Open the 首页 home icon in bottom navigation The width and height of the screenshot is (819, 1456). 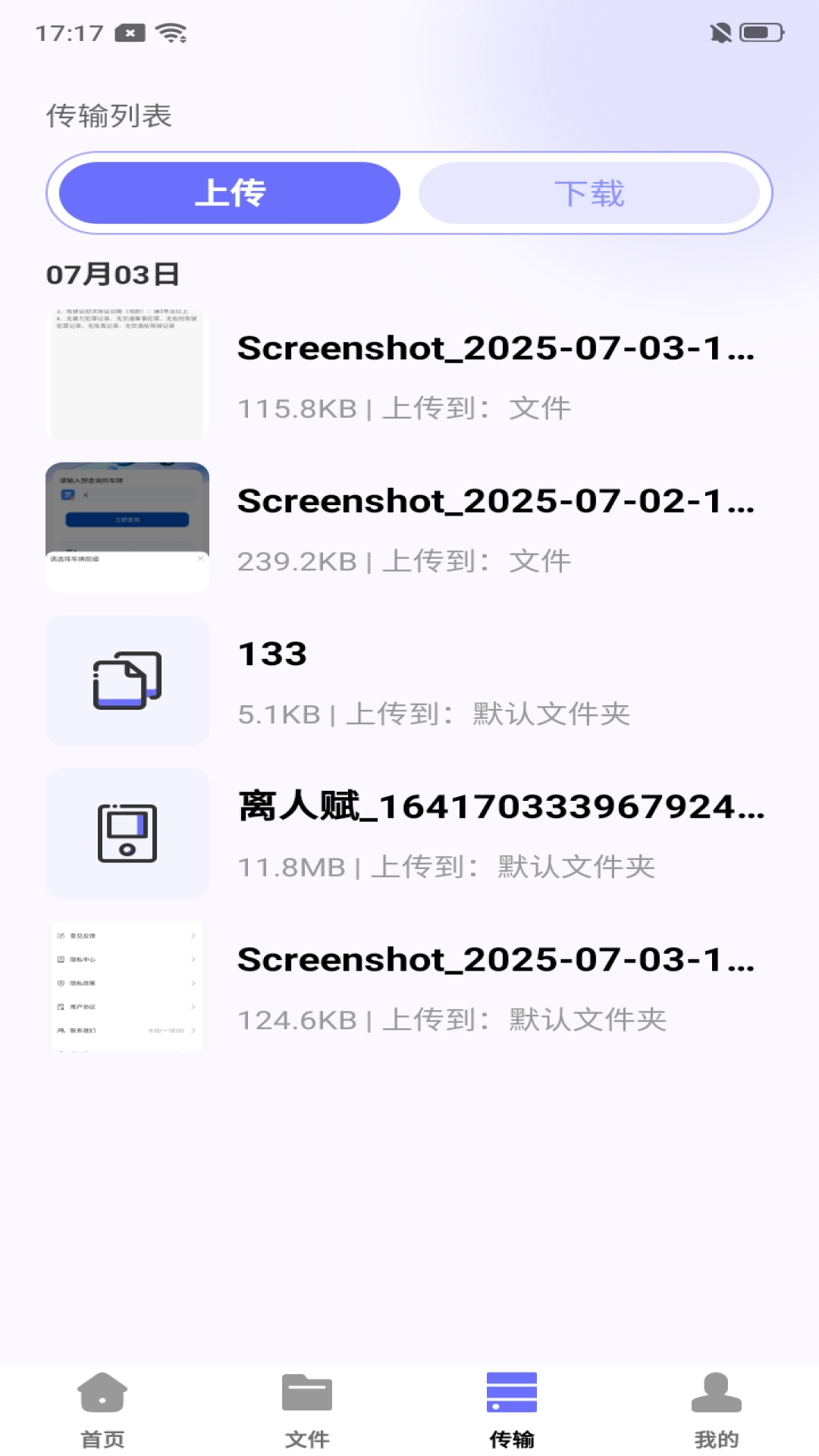[101, 1407]
